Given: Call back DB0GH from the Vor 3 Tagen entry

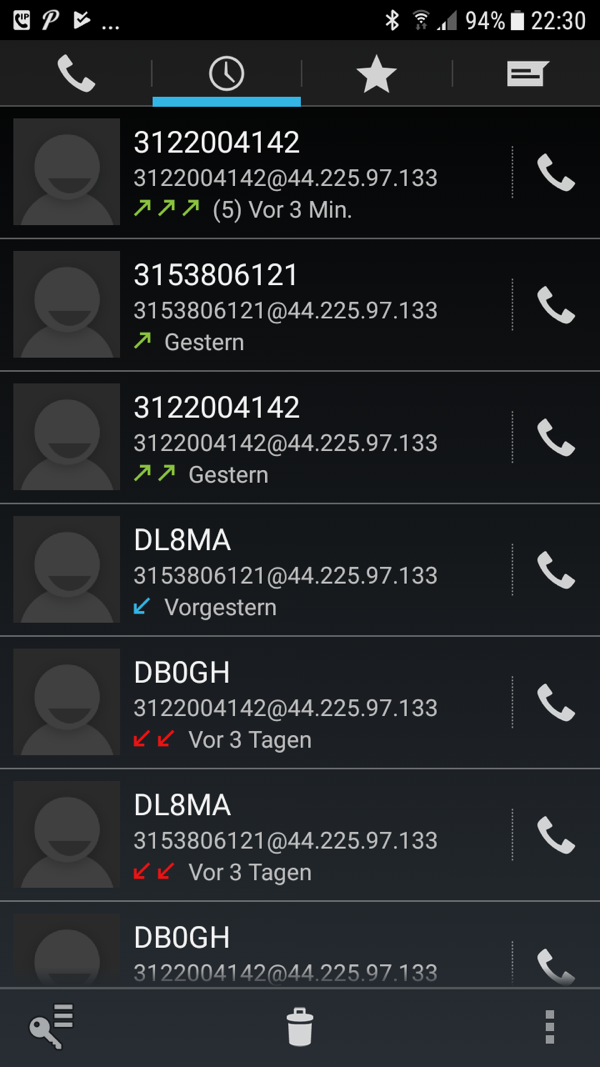Looking at the screenshot, I should click(556, 702).
